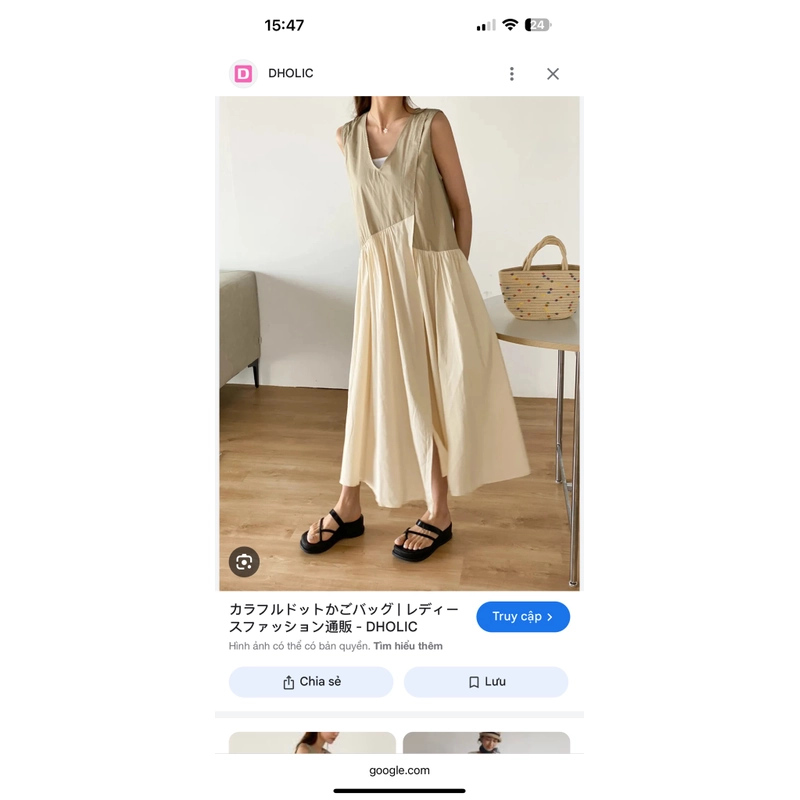Share image with Chia sẻ button
The height and width of the screenshot is (800, 800).
(x=311, y=682)
